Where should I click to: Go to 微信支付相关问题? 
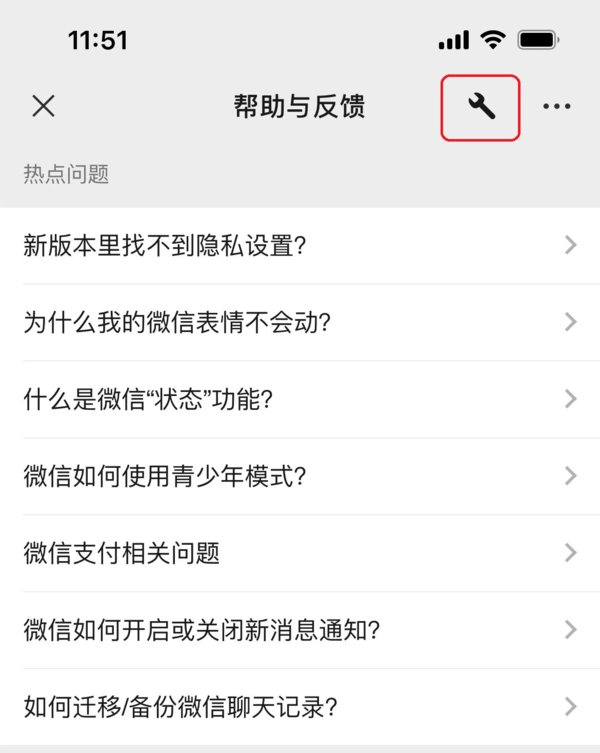(x=300, y=553)
